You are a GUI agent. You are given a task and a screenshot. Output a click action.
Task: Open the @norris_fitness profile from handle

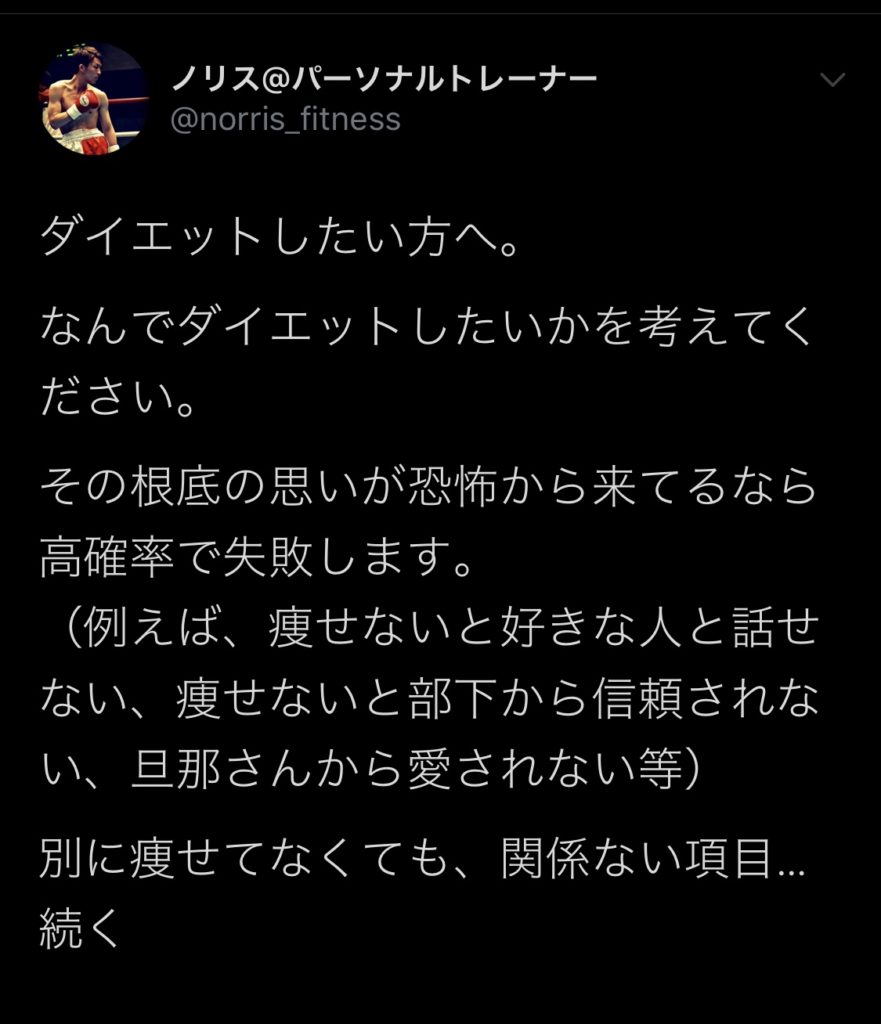coord(285,120)
